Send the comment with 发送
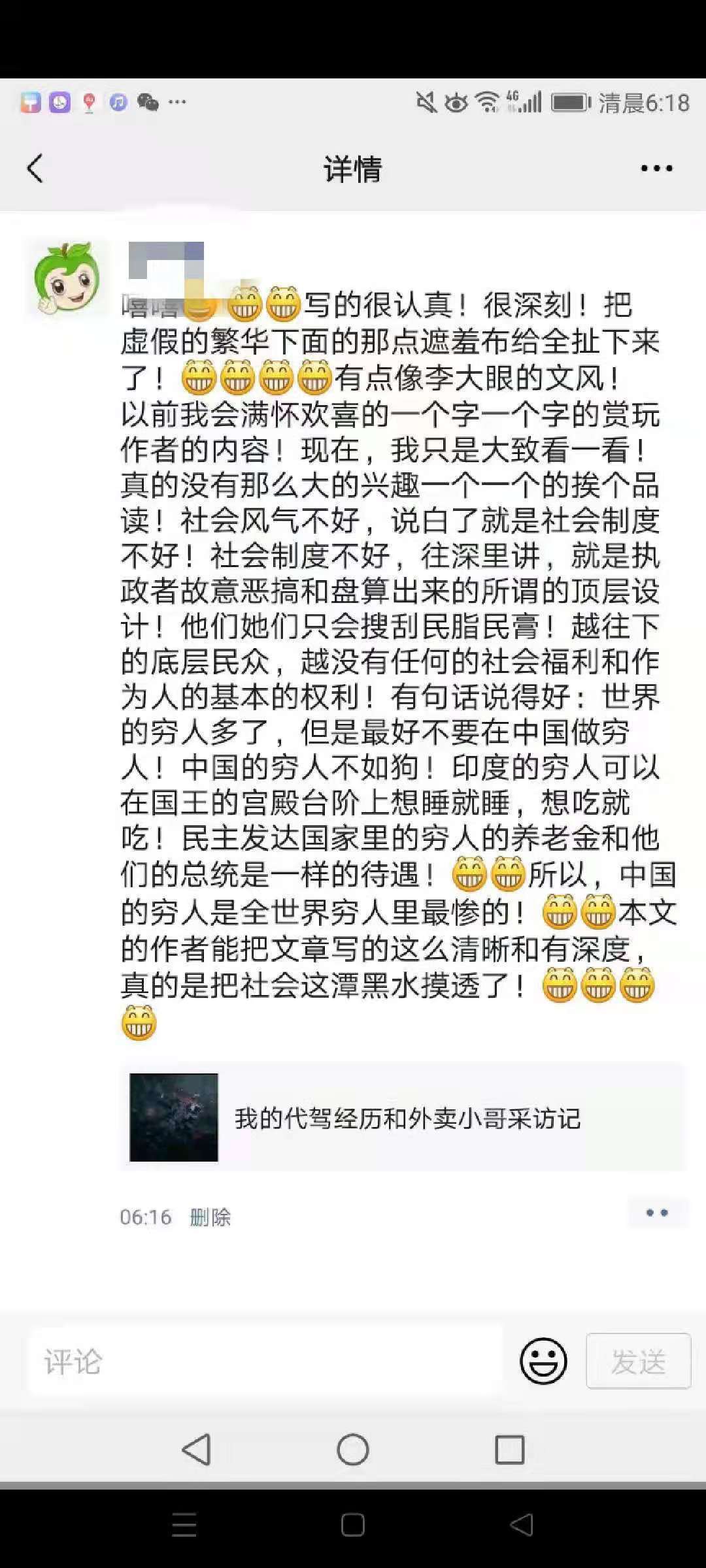Screen dimensions: 706x1568 click(x=639, y=1362)
